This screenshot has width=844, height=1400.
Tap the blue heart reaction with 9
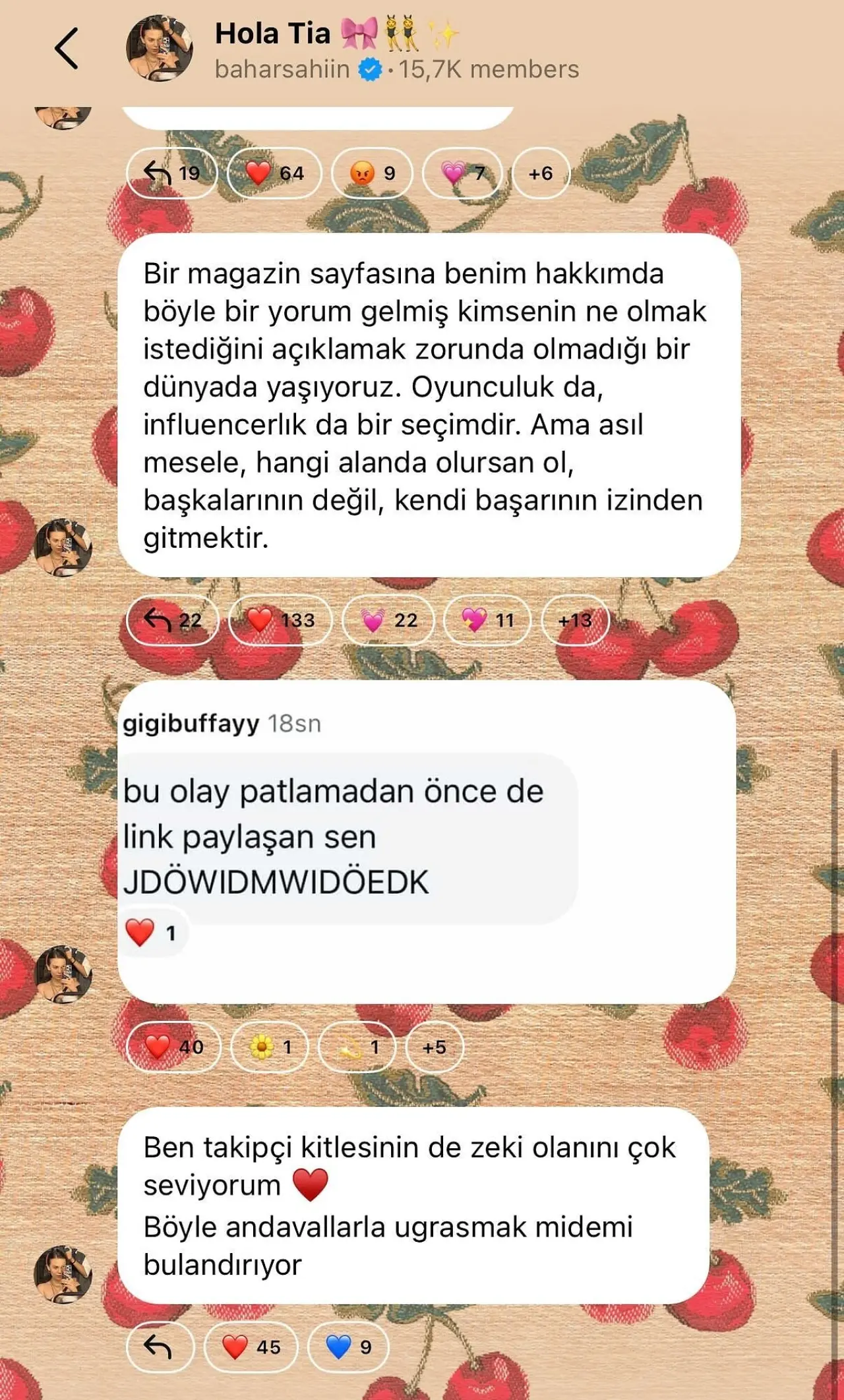coord(349,1347)
